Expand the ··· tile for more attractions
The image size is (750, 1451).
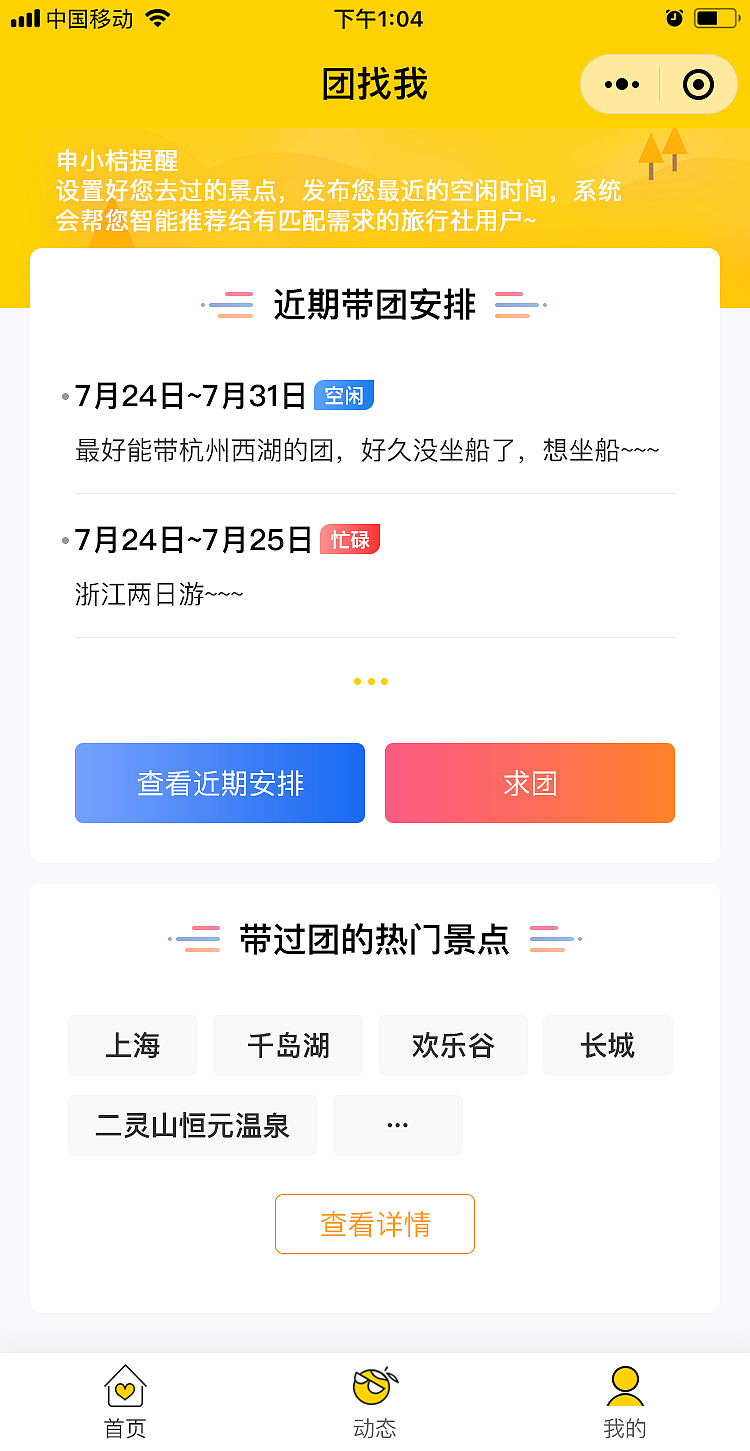click(x=397, y=1124)
